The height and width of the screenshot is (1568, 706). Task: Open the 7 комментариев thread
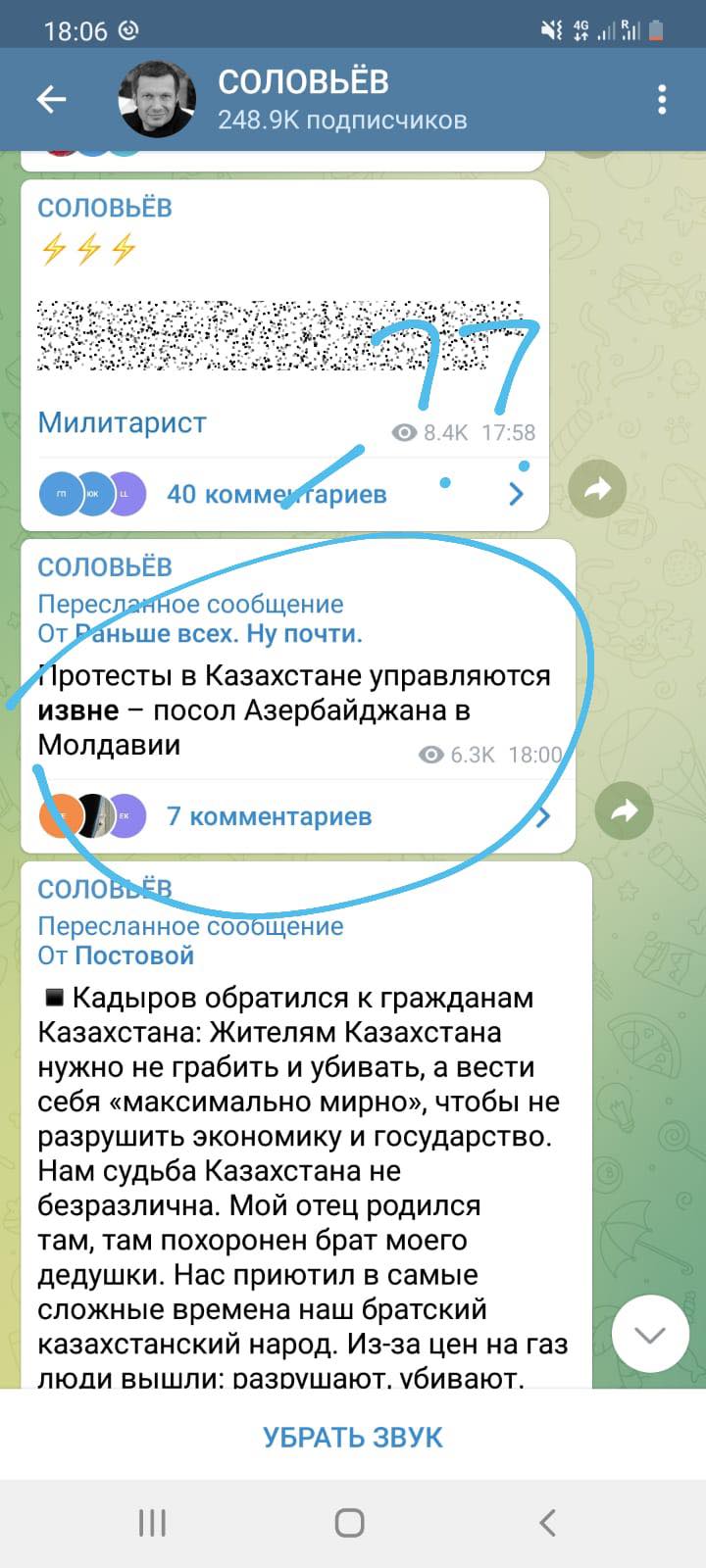pyautogui.click(x=269, y=816)
